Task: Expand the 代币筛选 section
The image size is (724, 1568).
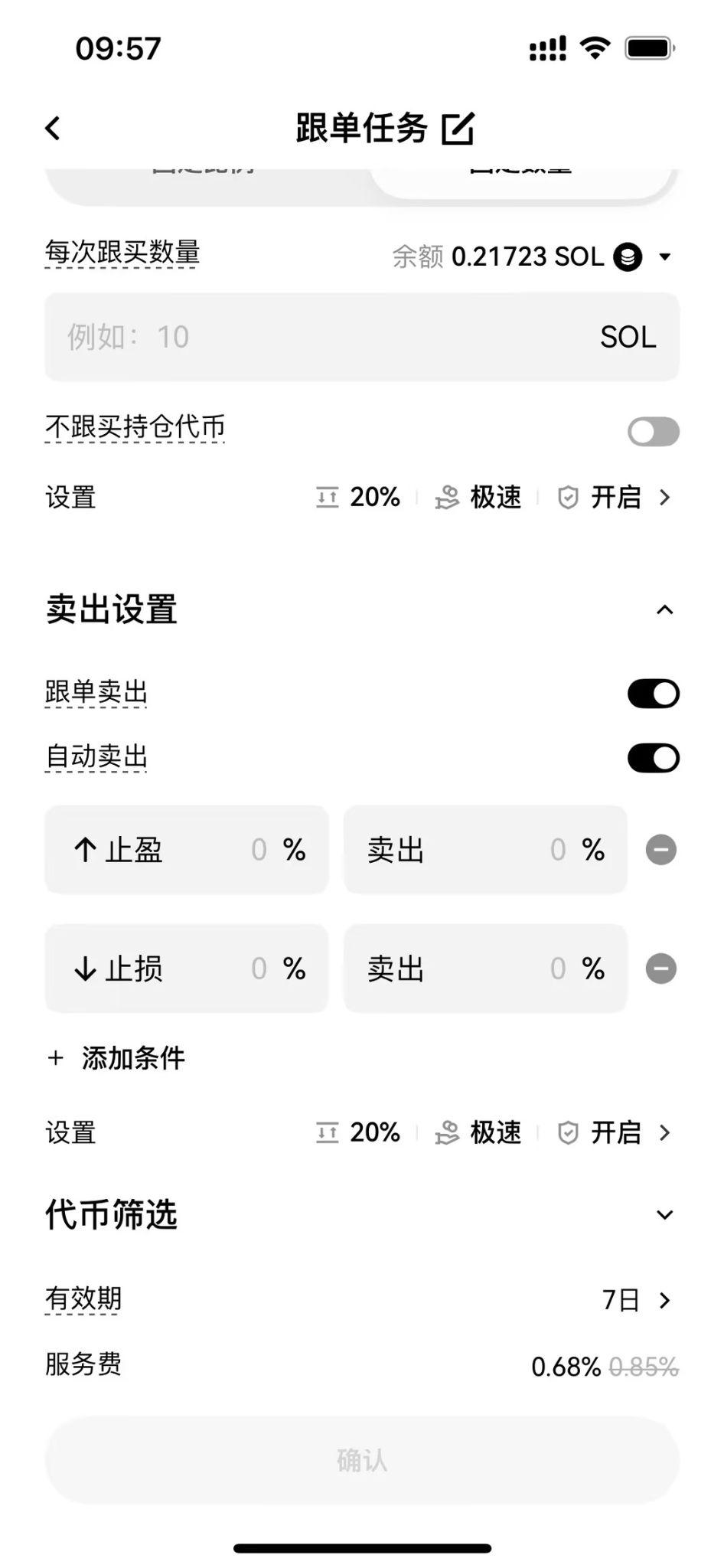Action: click(664, 1214)
